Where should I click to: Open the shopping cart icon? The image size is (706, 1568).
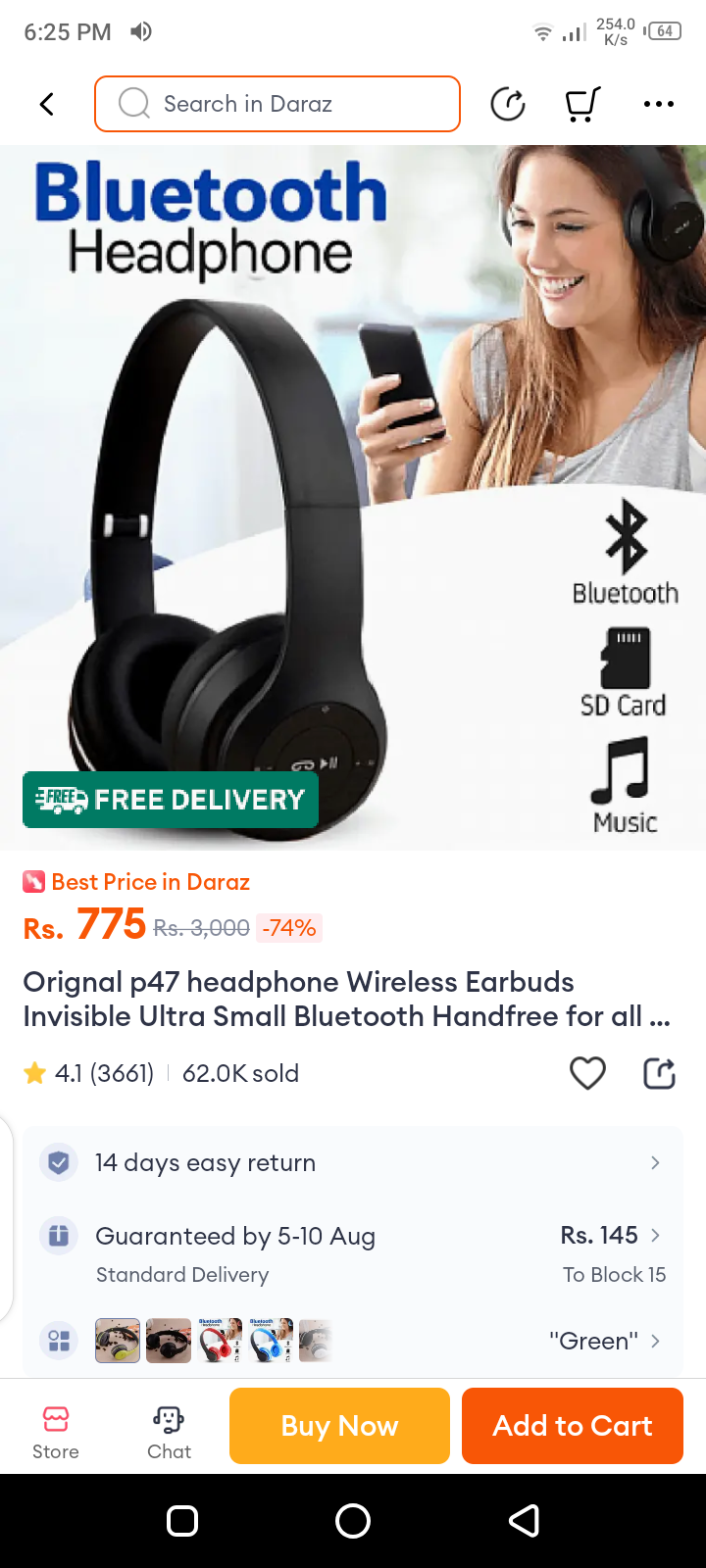pyautogui.click(x=582, y=104)
